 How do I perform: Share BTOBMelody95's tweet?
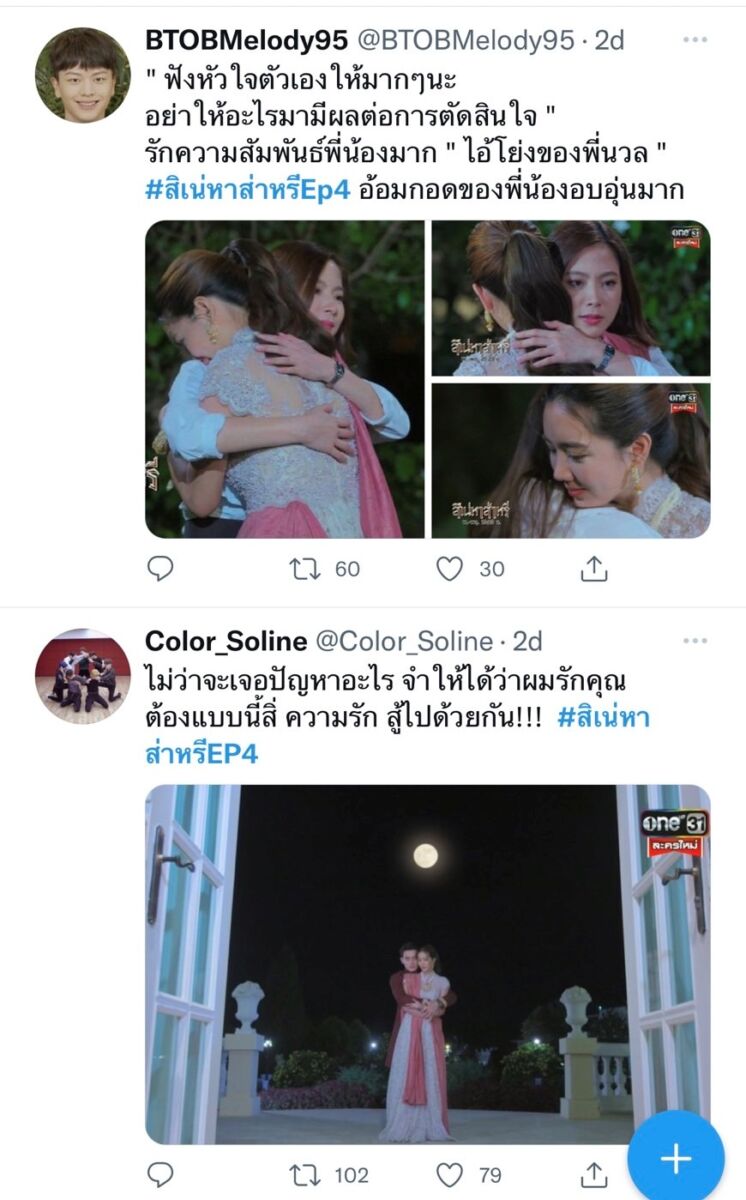pyautogui.click(x=594, y=569)
